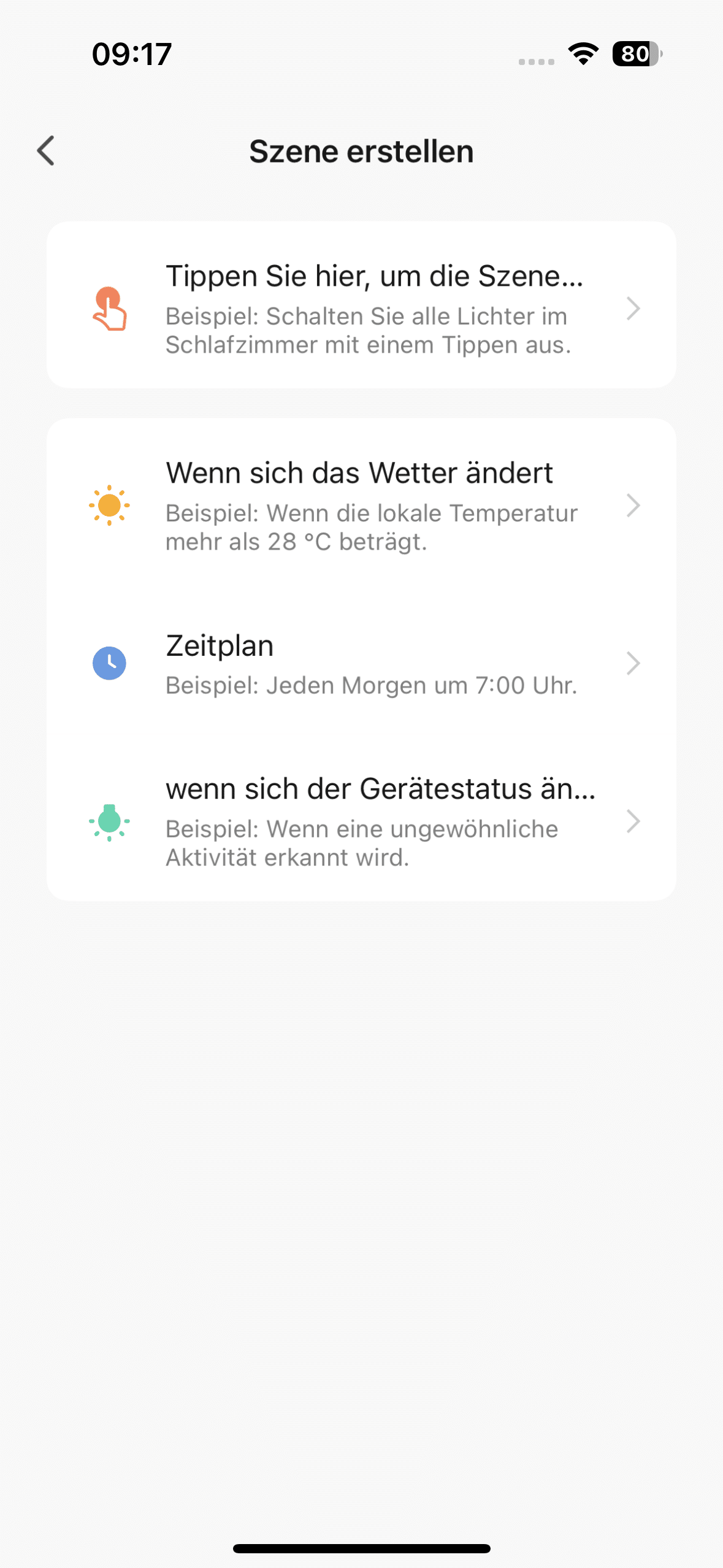Go back from Szene erstellen

click(46, 151)
